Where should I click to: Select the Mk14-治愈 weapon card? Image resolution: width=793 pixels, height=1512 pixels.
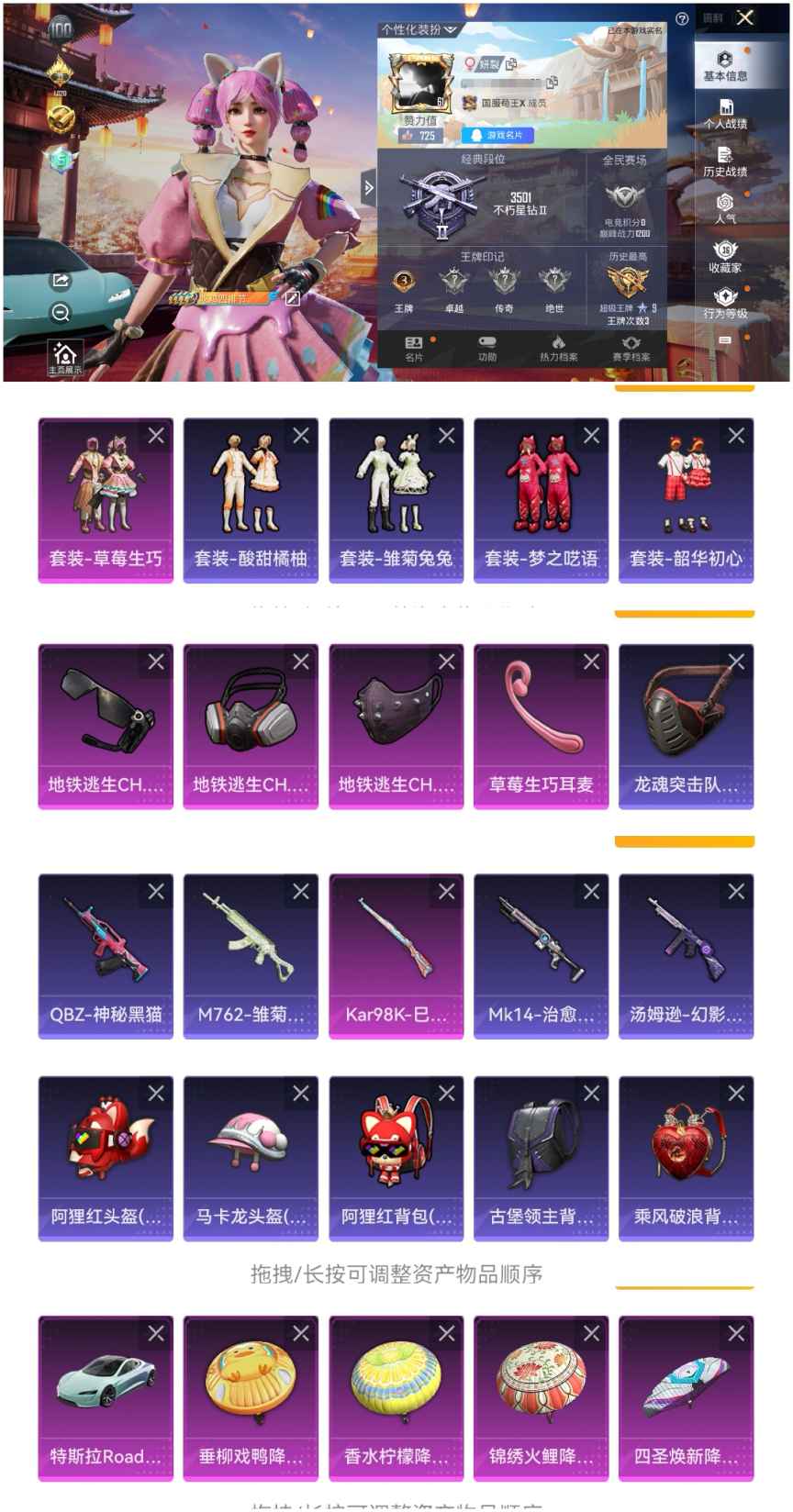pos(541,955)
